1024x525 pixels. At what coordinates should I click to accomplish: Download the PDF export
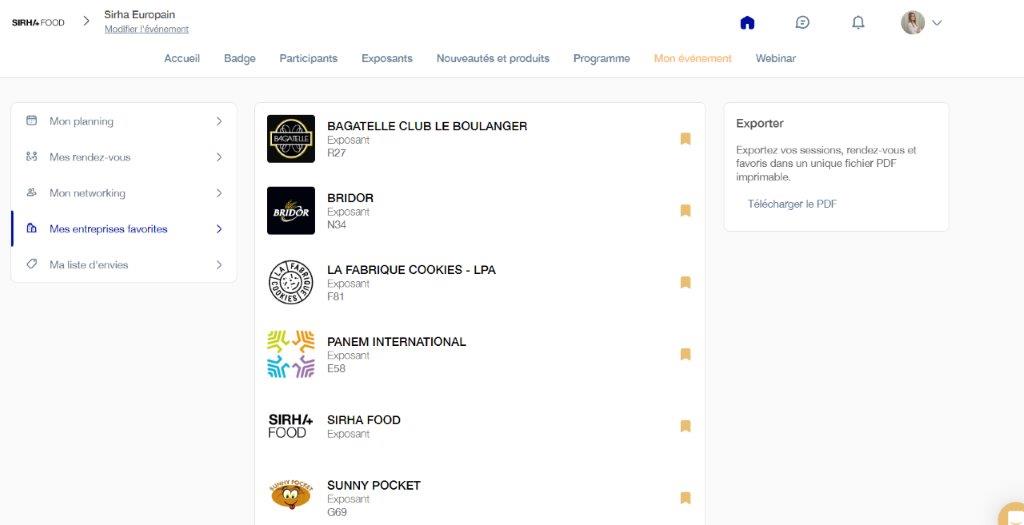(x=792, y=204)
